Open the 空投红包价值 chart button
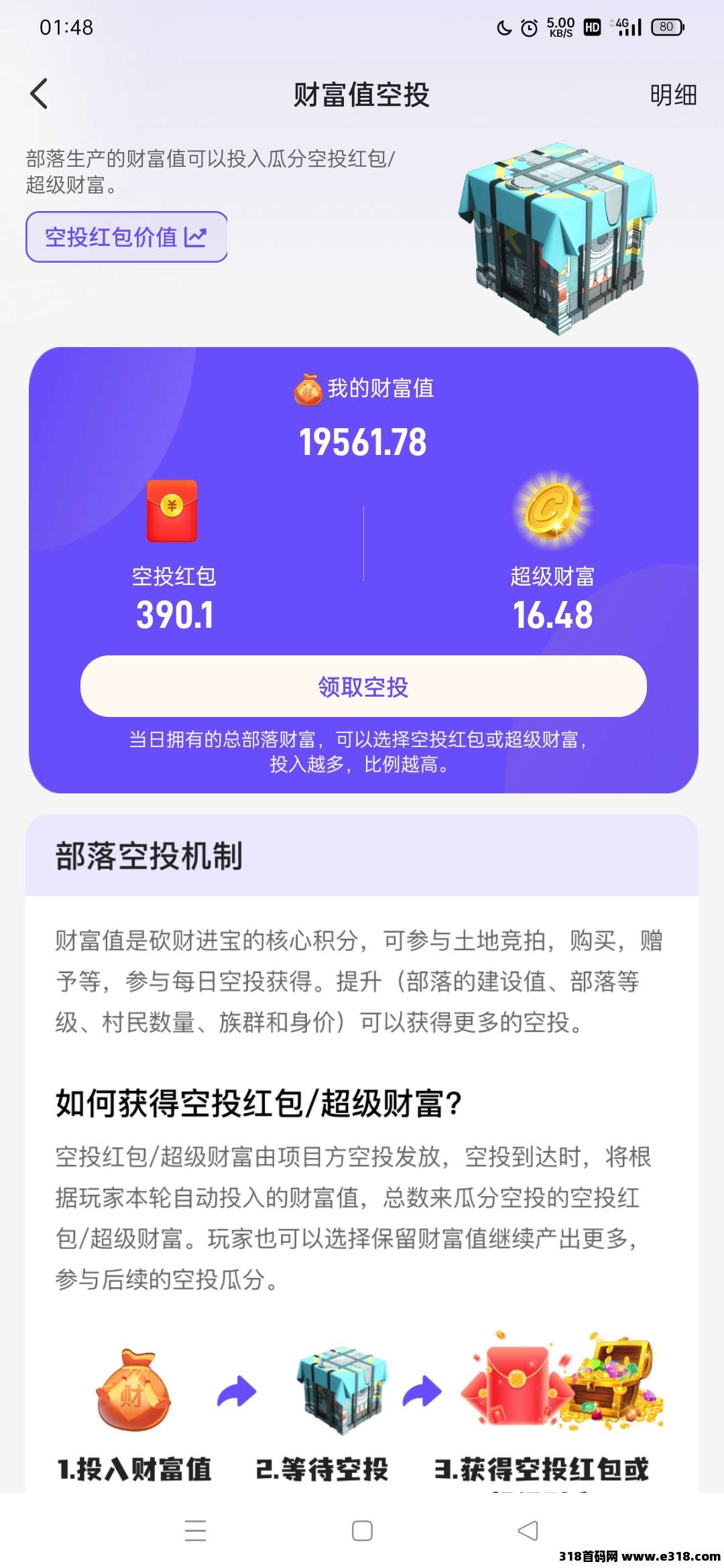This screenshot has width=724, height=1568. click(x=127, y=237)
